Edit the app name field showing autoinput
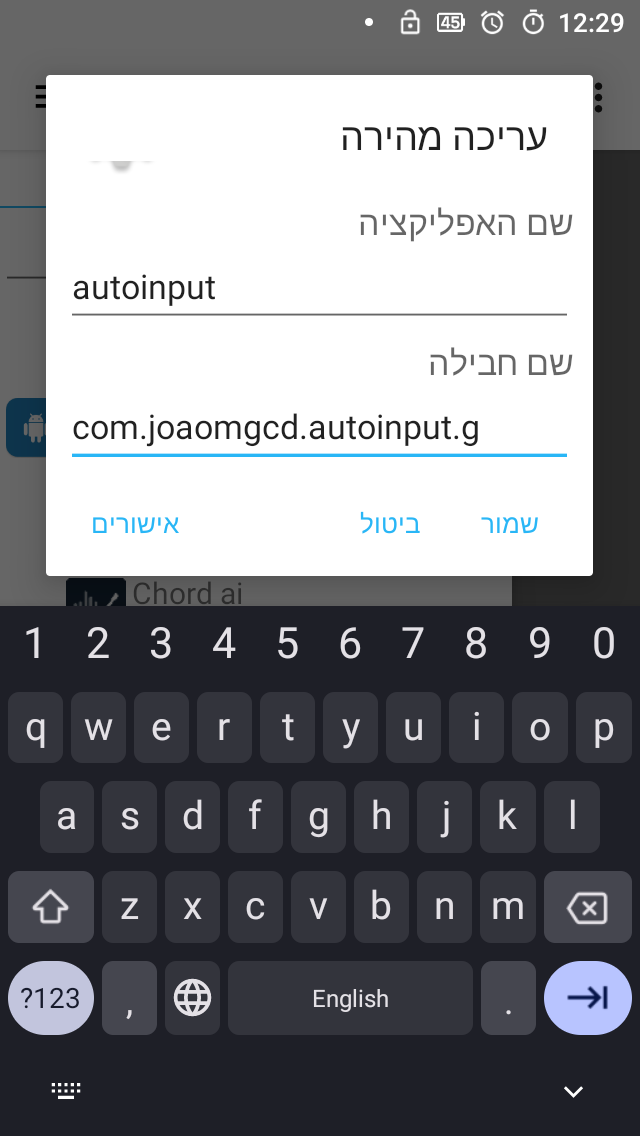This screenshot has height=1136, width=640. tap(319, 289)
